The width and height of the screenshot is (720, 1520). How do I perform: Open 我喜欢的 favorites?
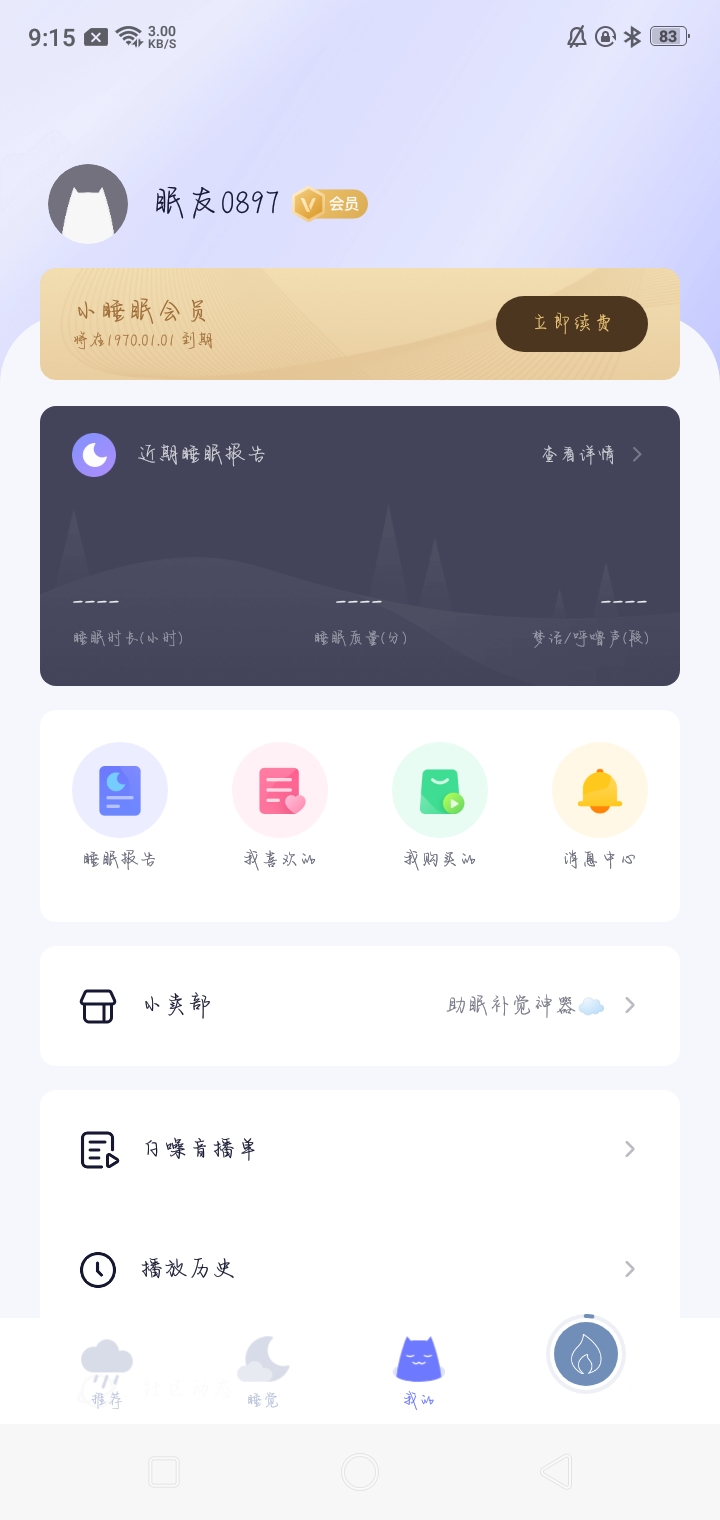coord(280,805)
